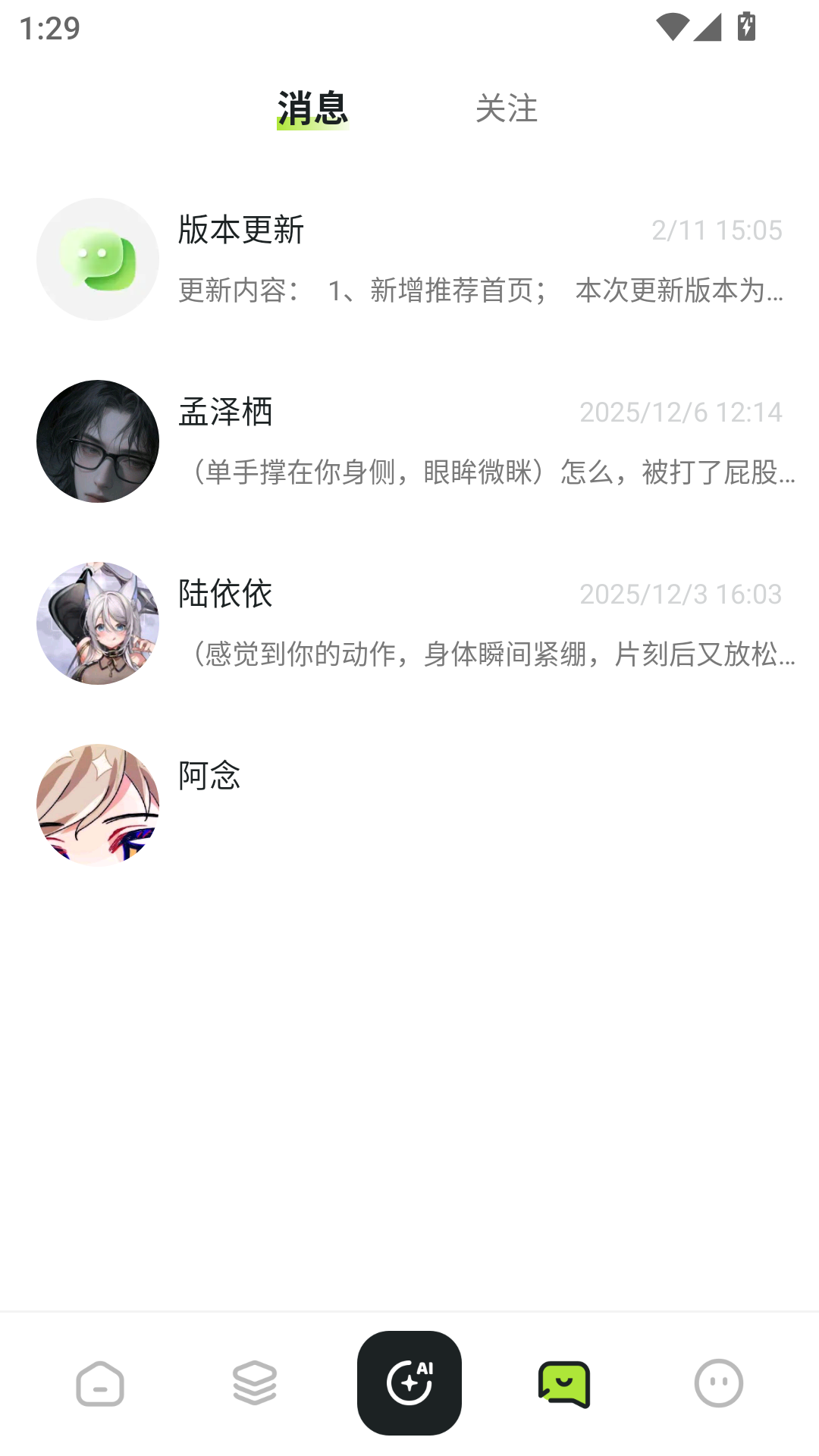Switch to the 关注 tab
Viewport: 819px width, 1456px height.
[507, 109]
